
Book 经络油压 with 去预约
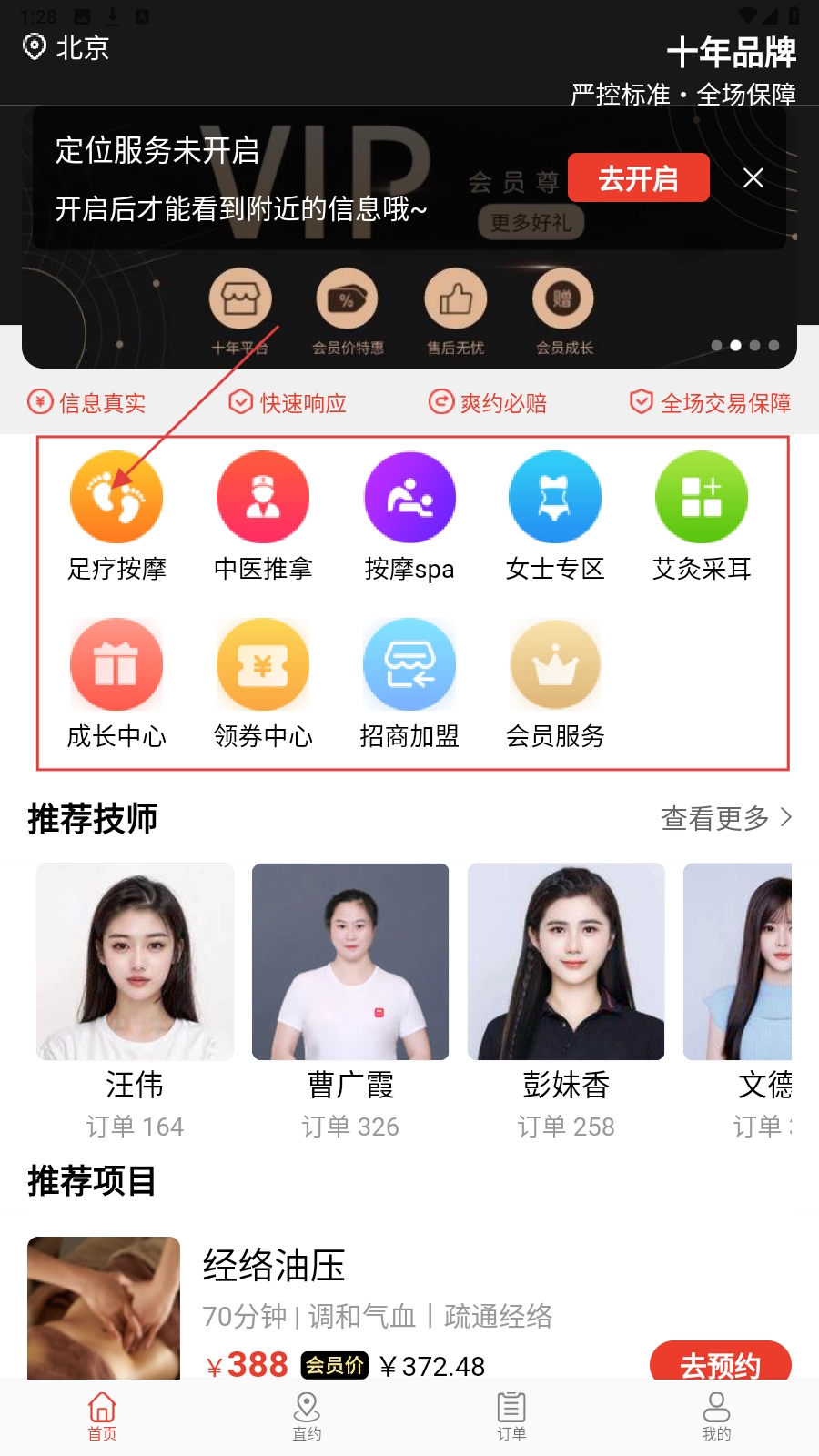pos(720,1361)
